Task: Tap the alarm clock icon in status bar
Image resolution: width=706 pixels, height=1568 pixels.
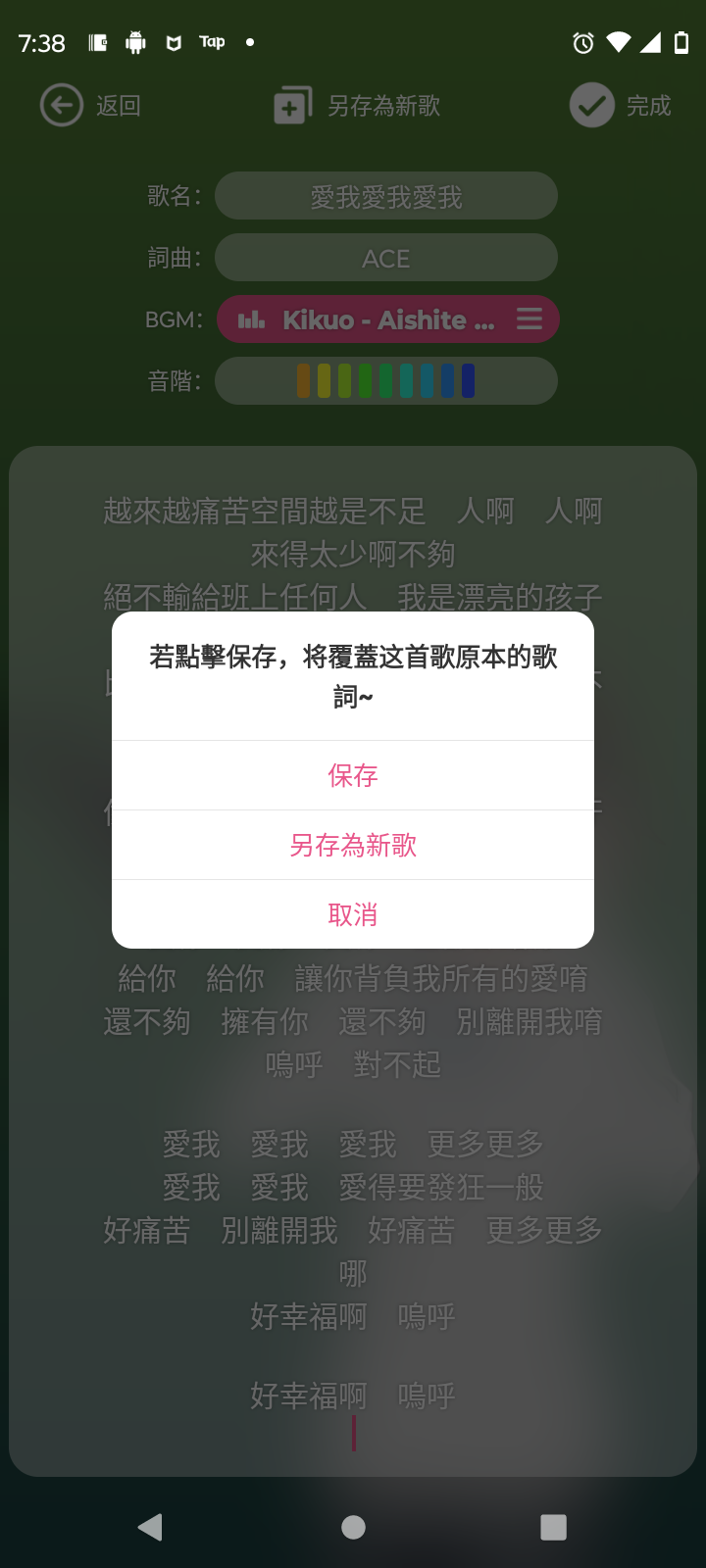Action: [581, 43]
